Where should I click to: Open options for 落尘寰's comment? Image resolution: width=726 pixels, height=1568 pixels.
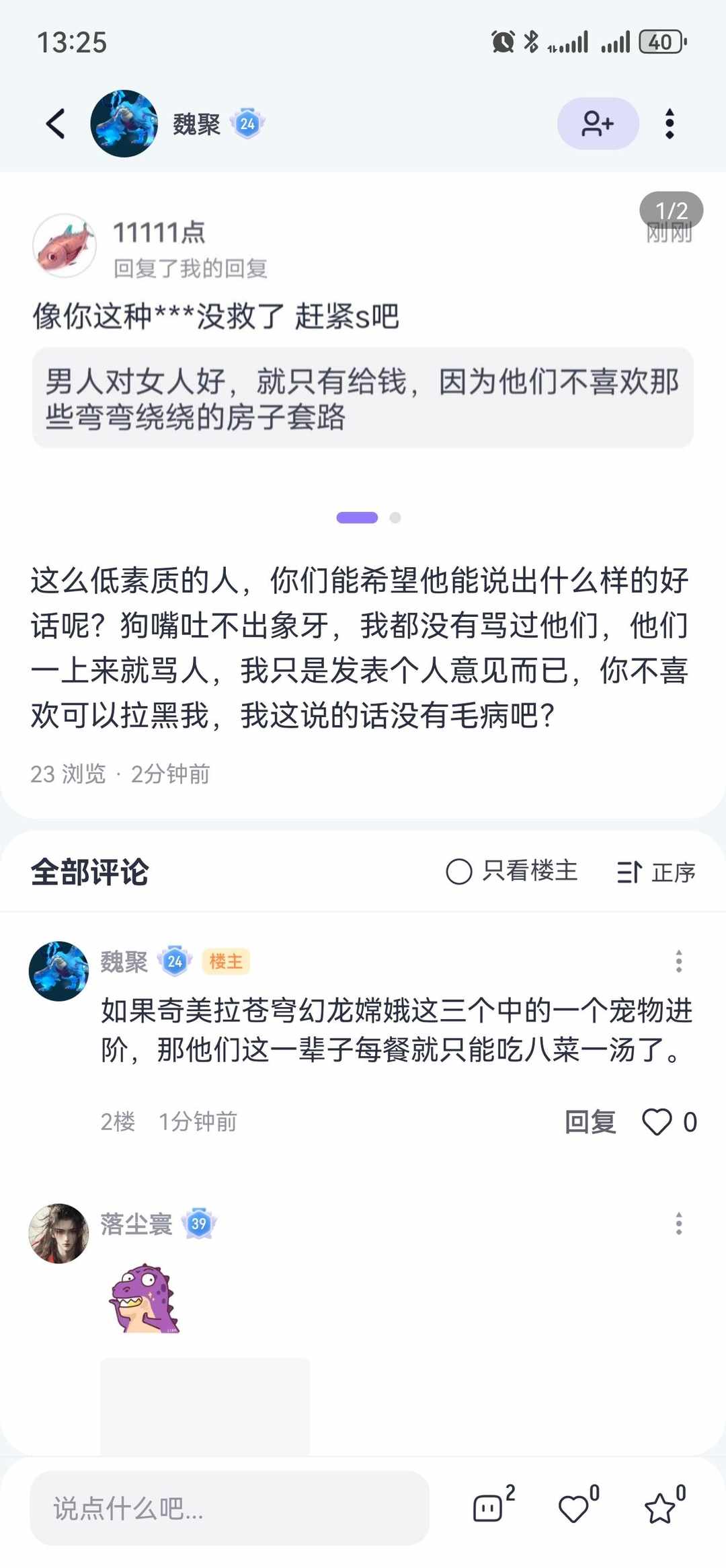click(678, 1224)
